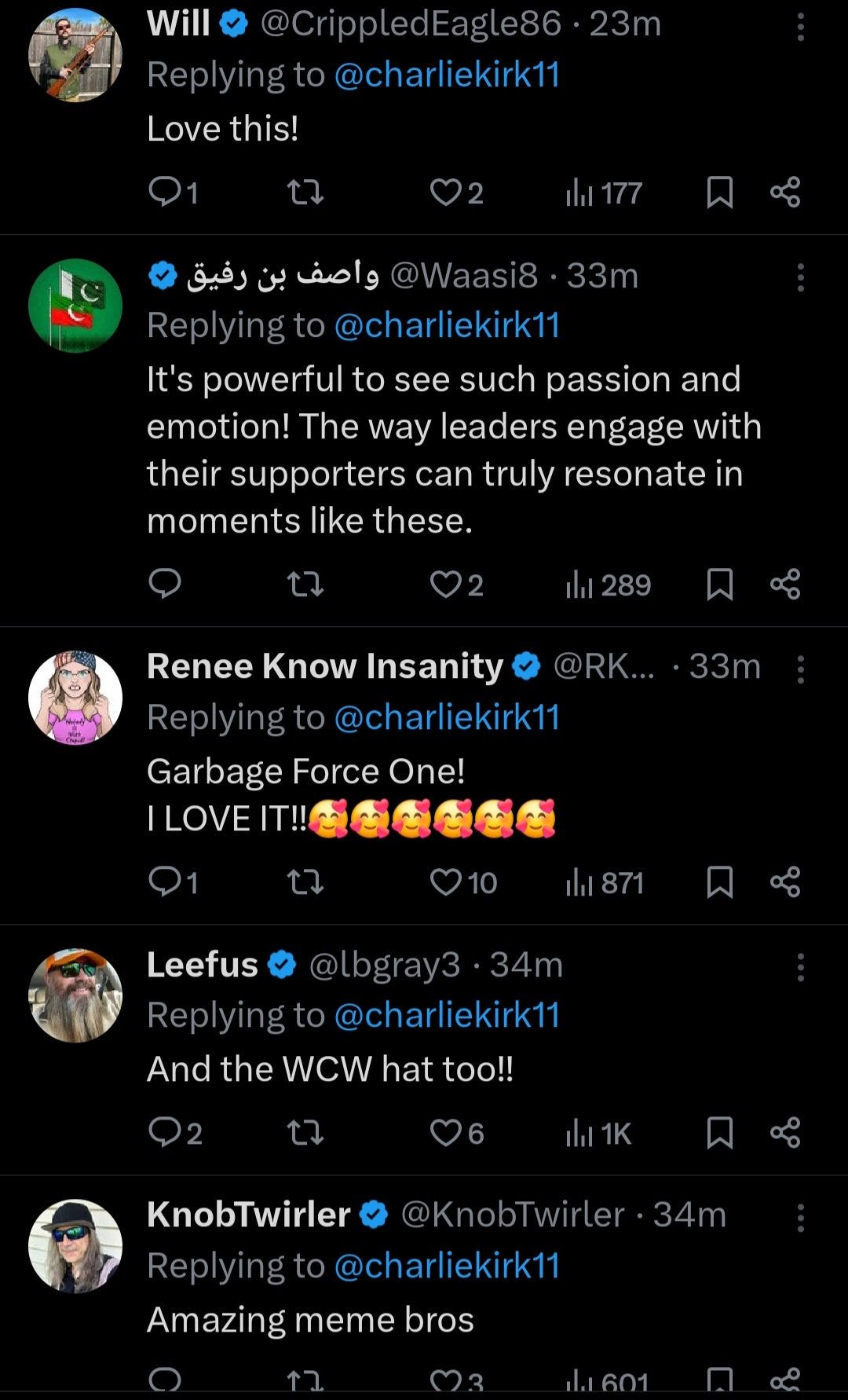Viewport: 848px width, 1400px height.
Task: Share Leefus's WCW hat reply
Action: [x=785, y=1133]
